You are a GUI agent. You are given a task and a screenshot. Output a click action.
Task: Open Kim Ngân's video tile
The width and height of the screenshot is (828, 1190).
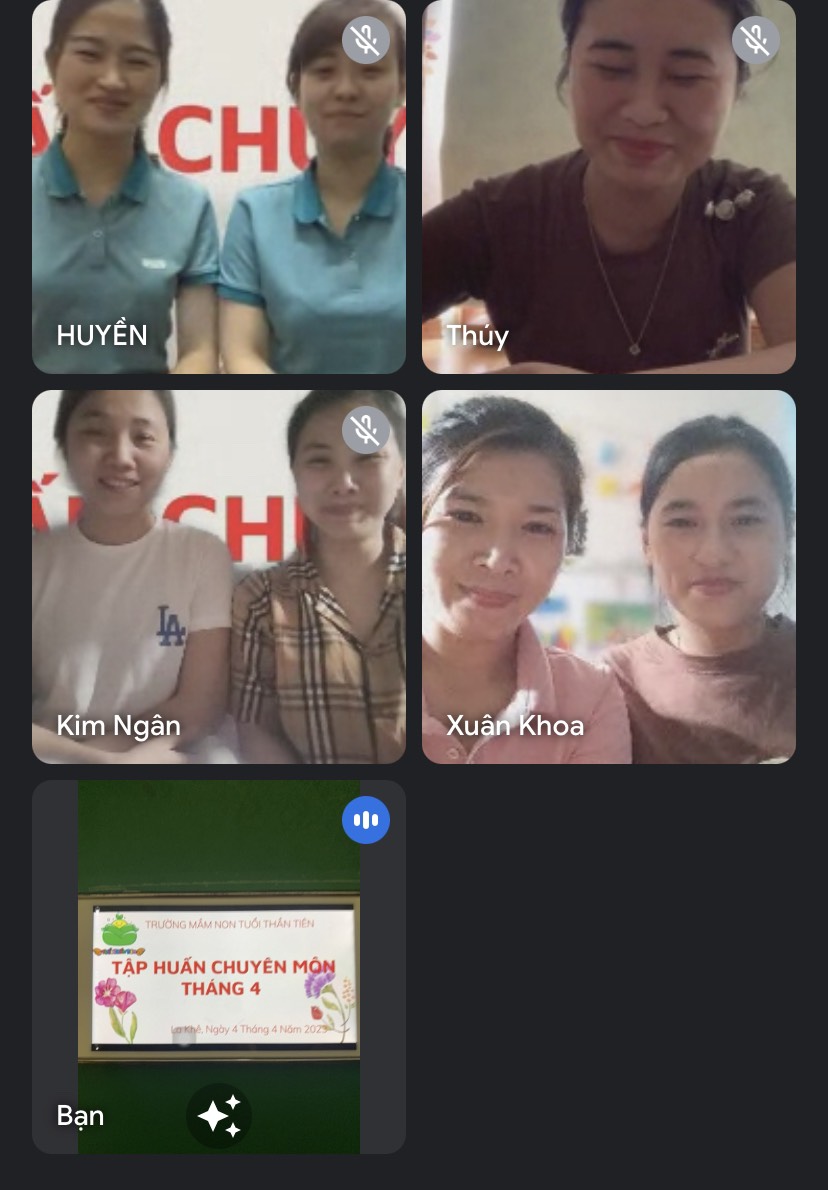click(218, 577)
